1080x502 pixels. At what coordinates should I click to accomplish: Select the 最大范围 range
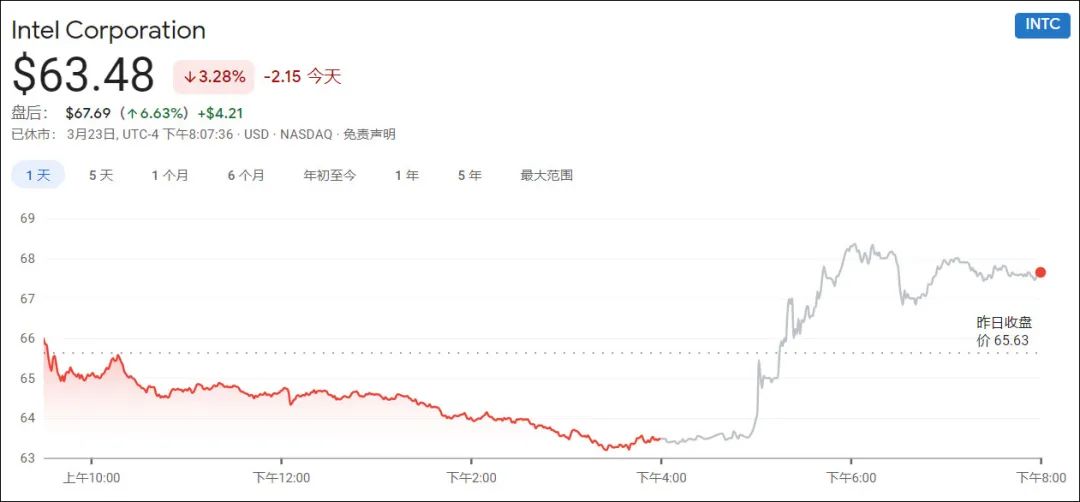point(546,176)
